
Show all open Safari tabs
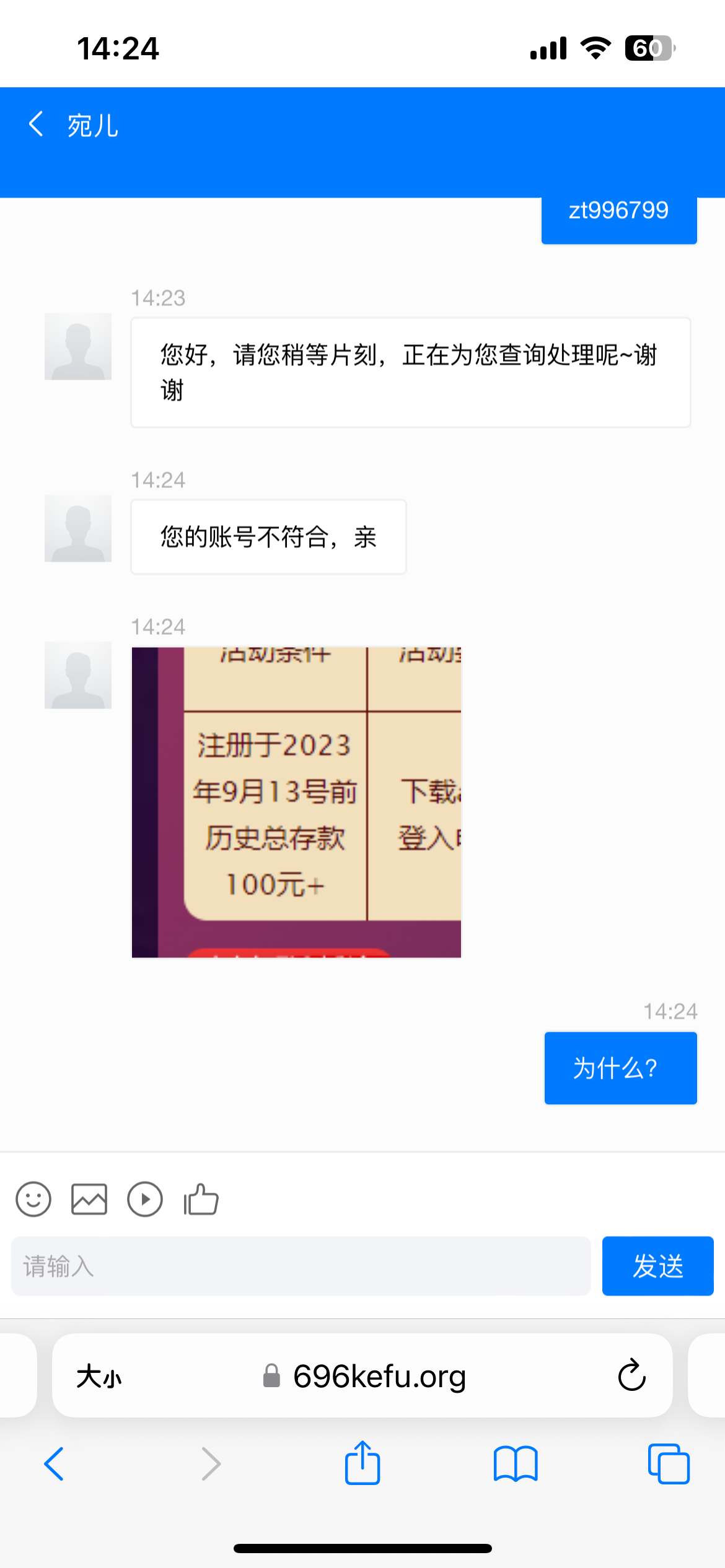[x=669, y=1464]
